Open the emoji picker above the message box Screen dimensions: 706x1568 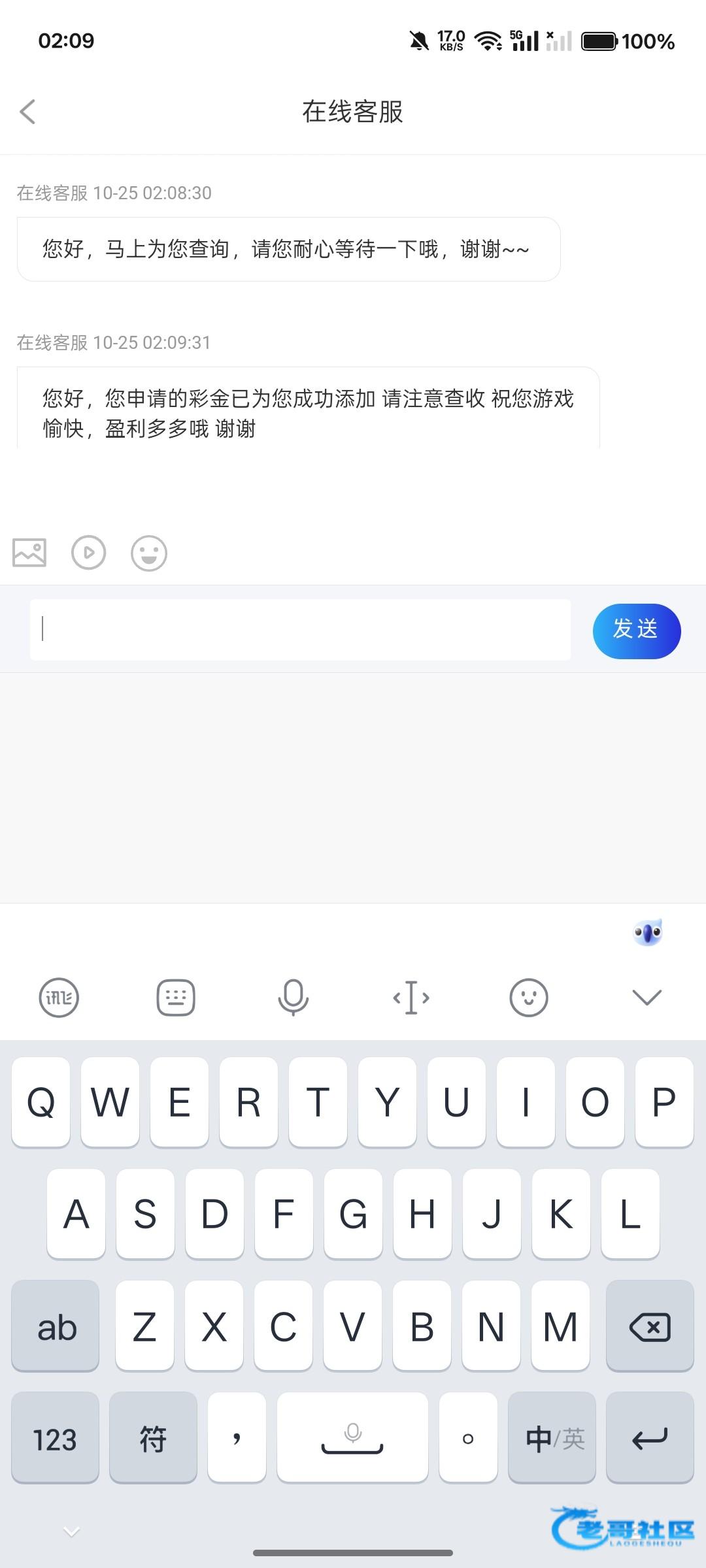(149, 553)
